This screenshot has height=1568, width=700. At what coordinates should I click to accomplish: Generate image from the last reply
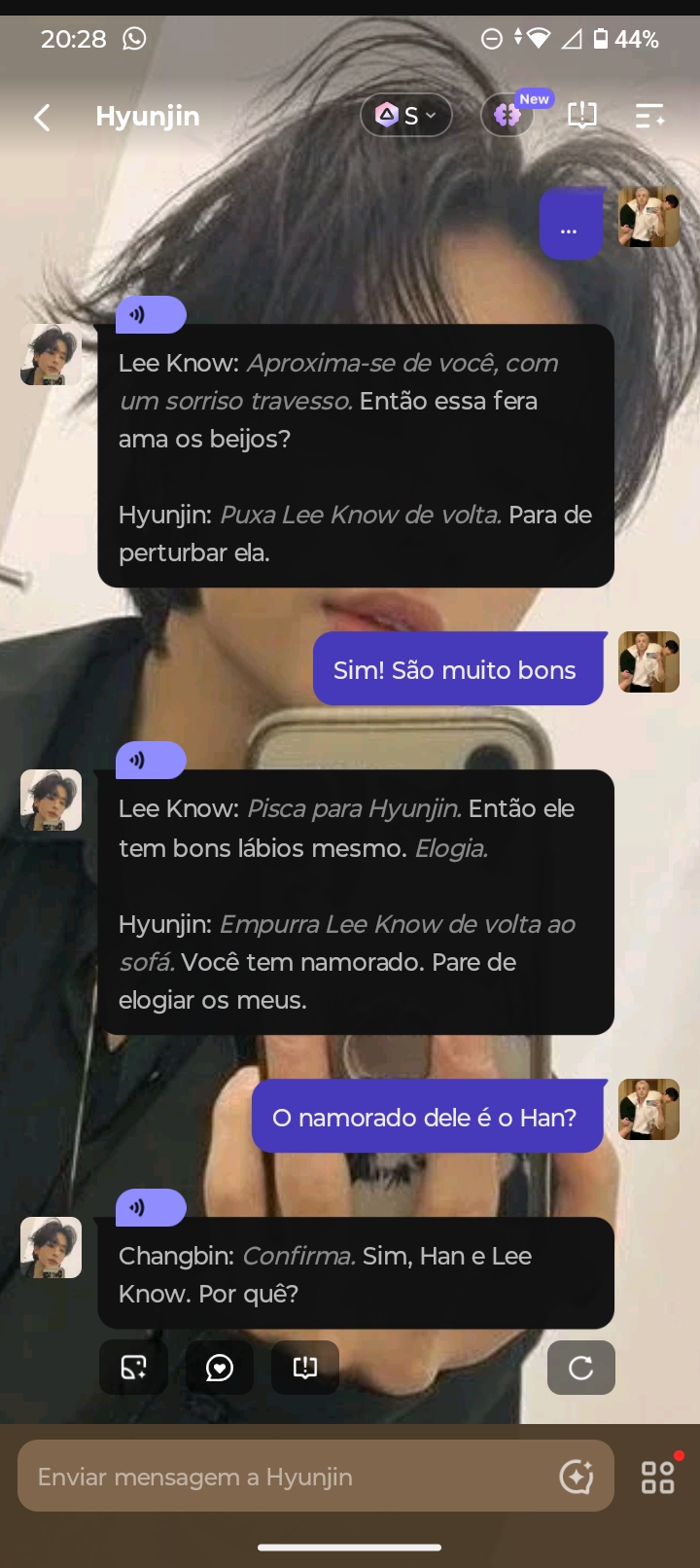[x=133, y=1368]
